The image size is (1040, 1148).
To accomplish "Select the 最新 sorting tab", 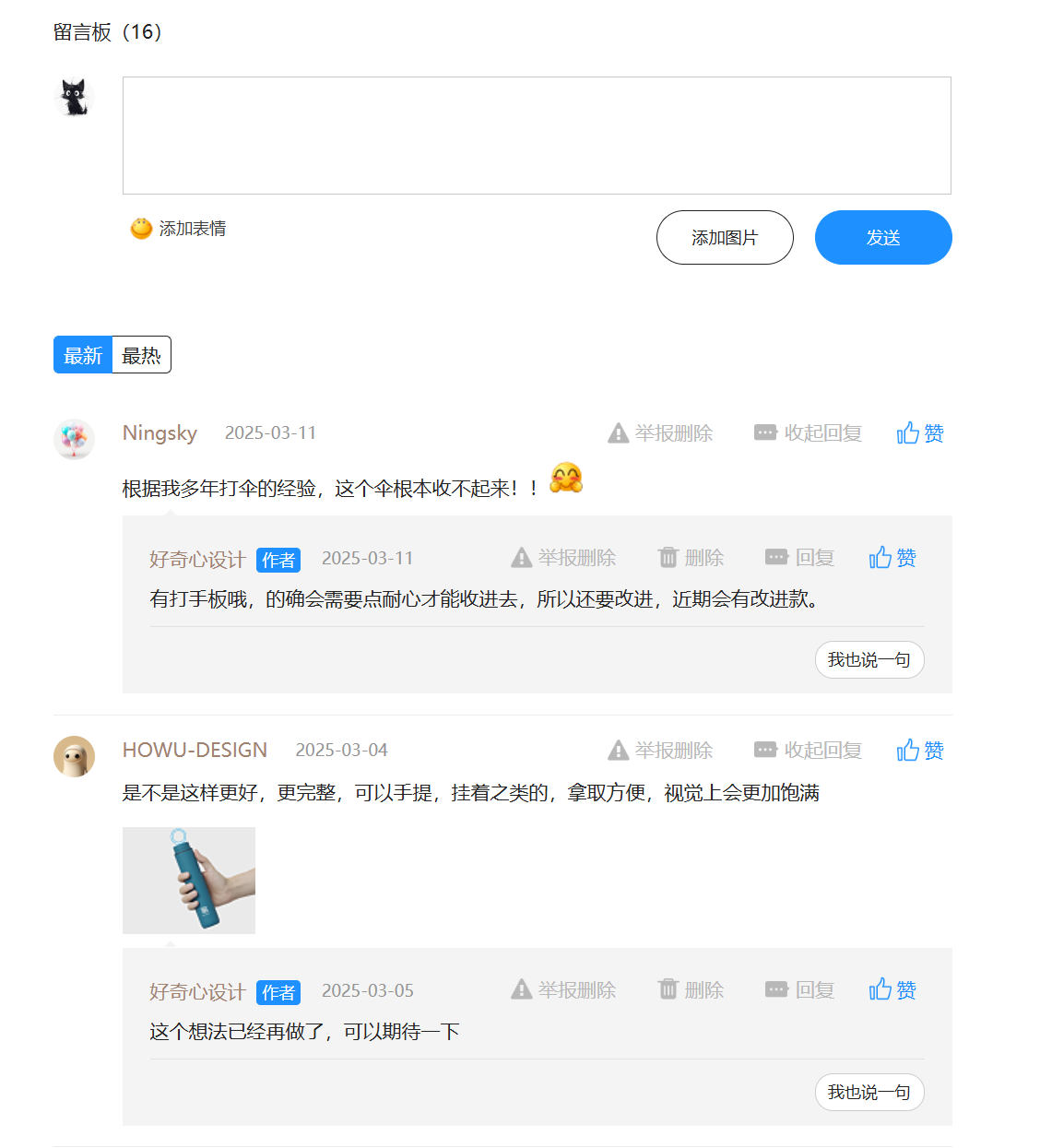I will click(x=83, y=355).
